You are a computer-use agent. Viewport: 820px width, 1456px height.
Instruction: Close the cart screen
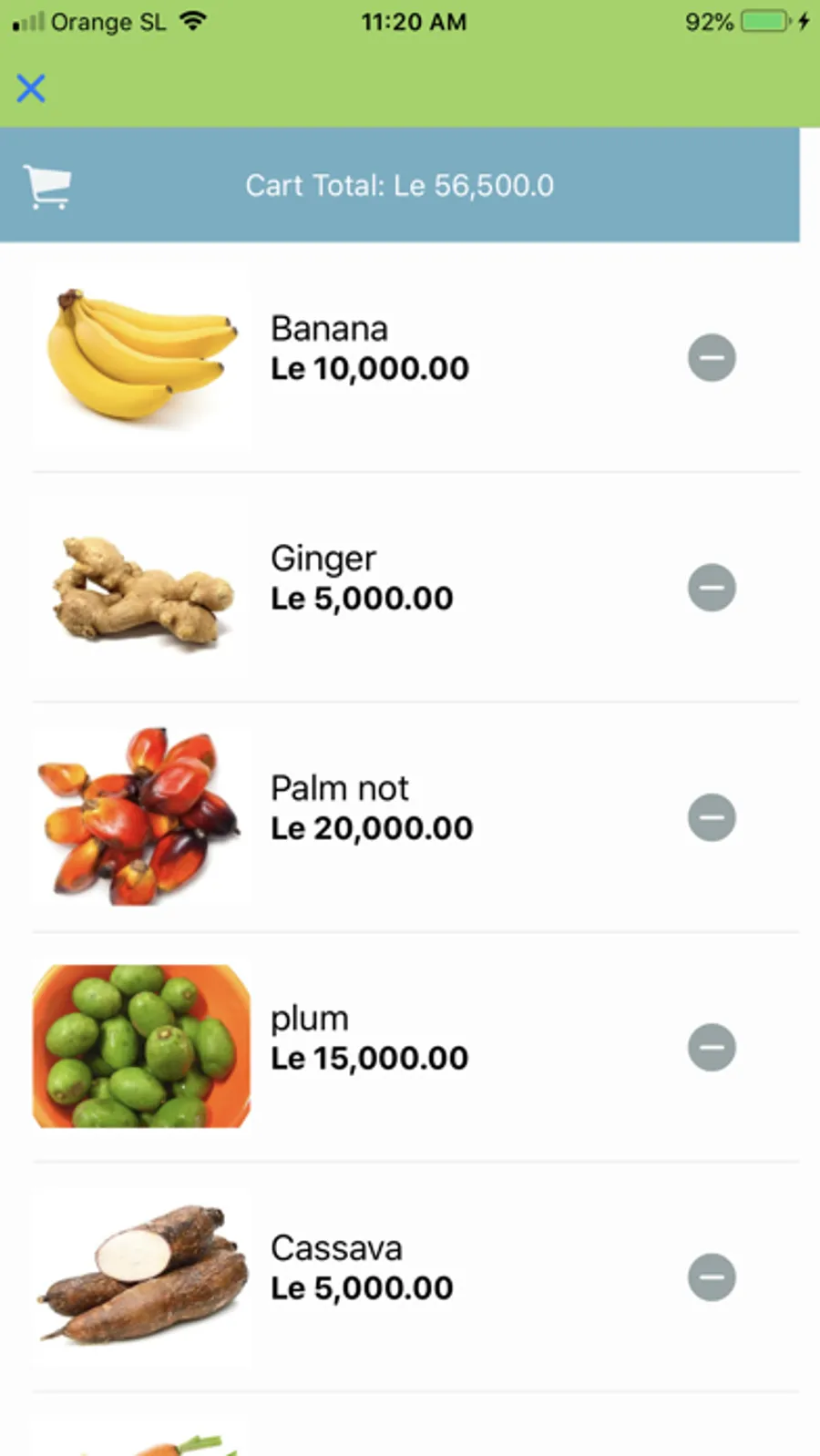pos(31,88)
